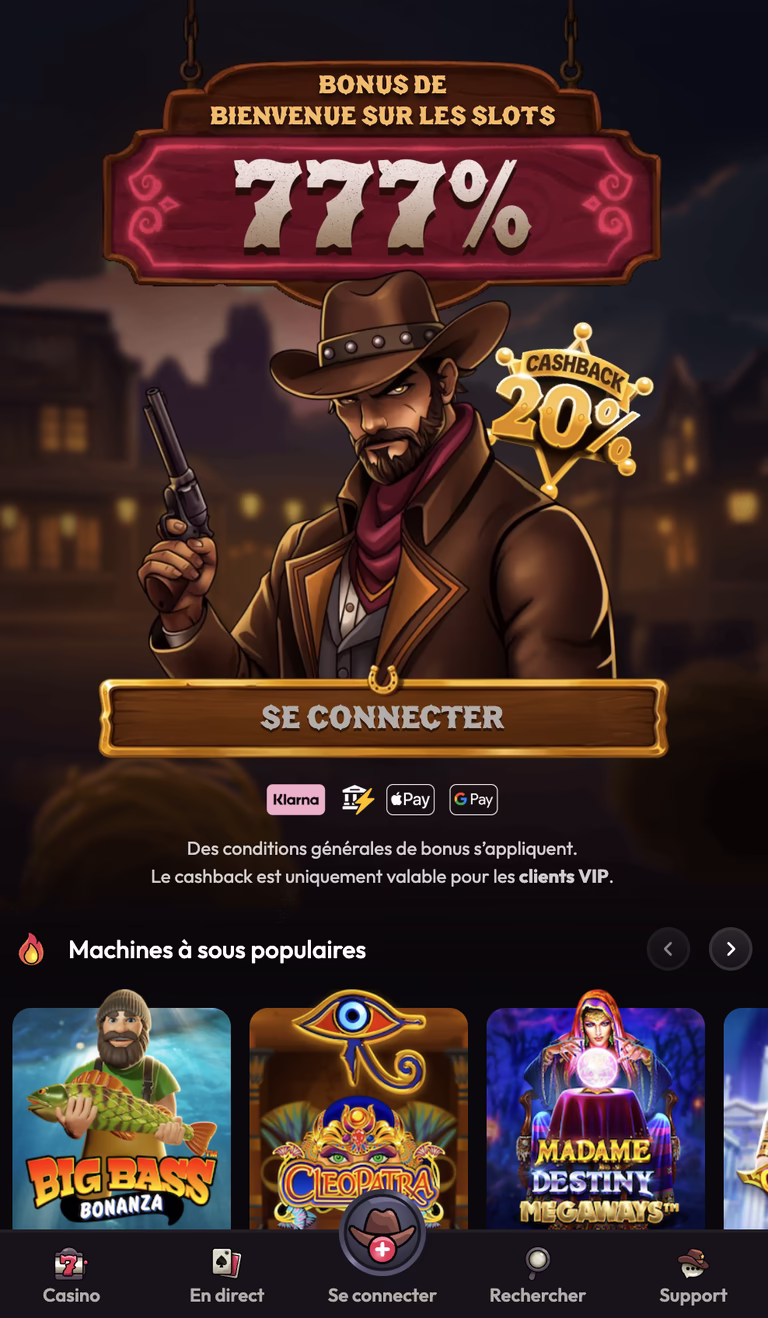Open the Casino tab
The width and height of the screenshot is (768, 1318).
click(71, 1277)
